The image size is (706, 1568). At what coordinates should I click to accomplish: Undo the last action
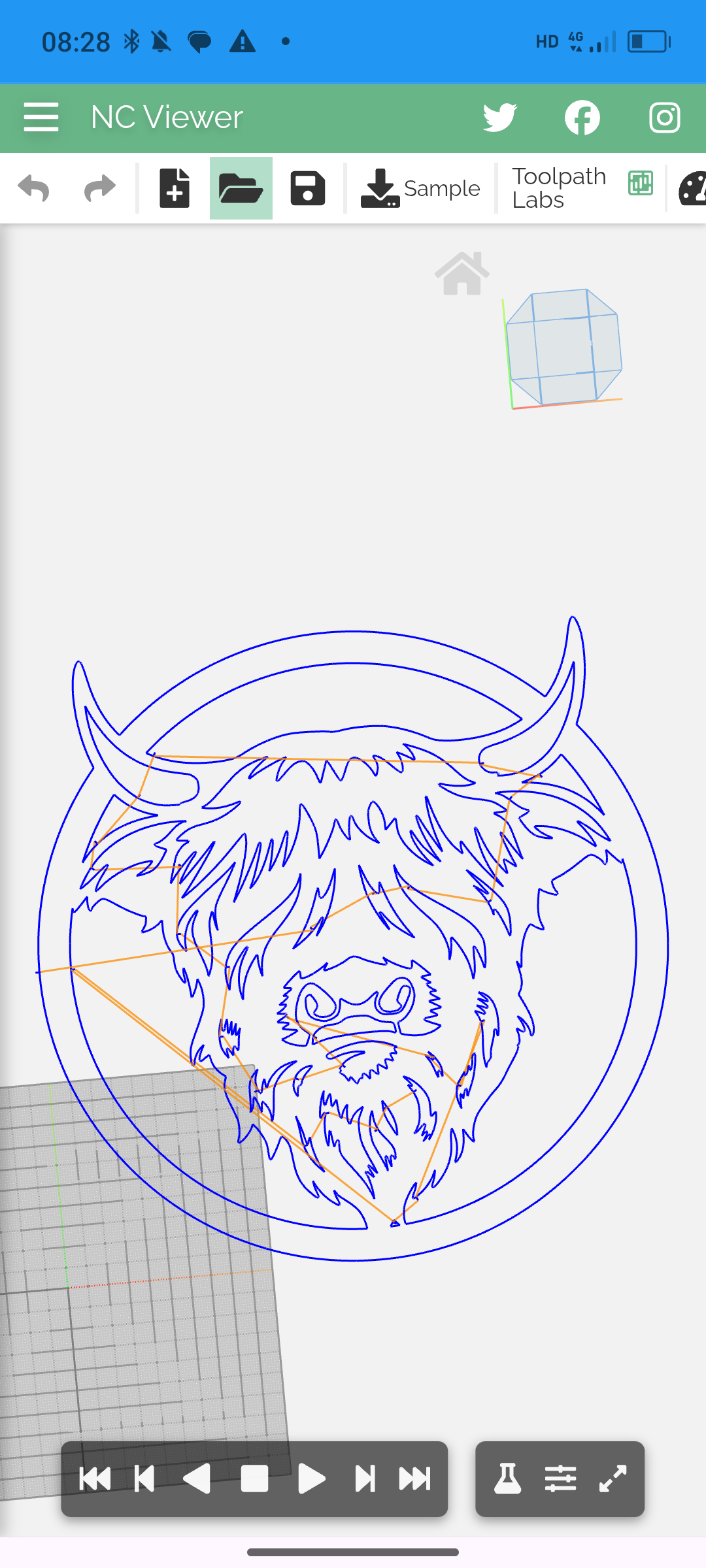(x=34, y=189)
